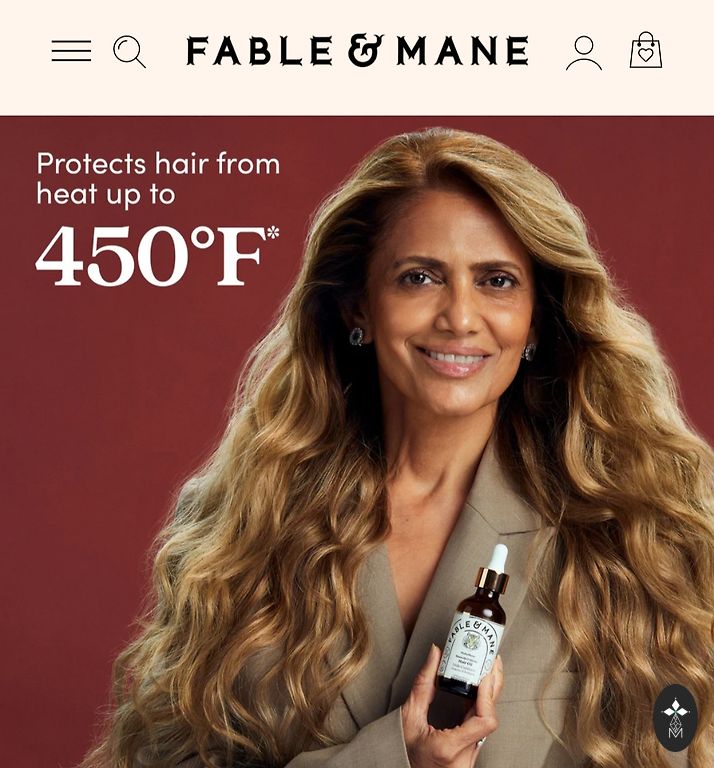Image resolution: width=714 pixels, height=768 pixels.
Task: View the shopping bag
Action: point(646,50)
